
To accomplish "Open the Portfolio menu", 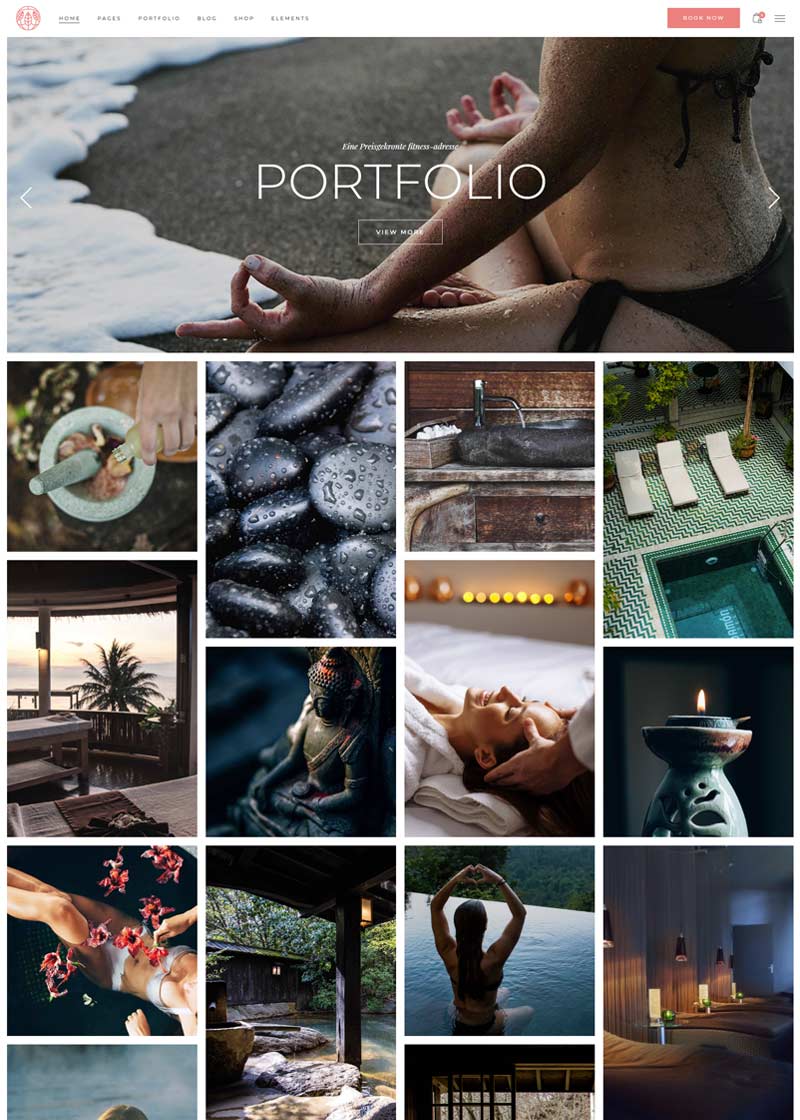I will pos(159,18).
